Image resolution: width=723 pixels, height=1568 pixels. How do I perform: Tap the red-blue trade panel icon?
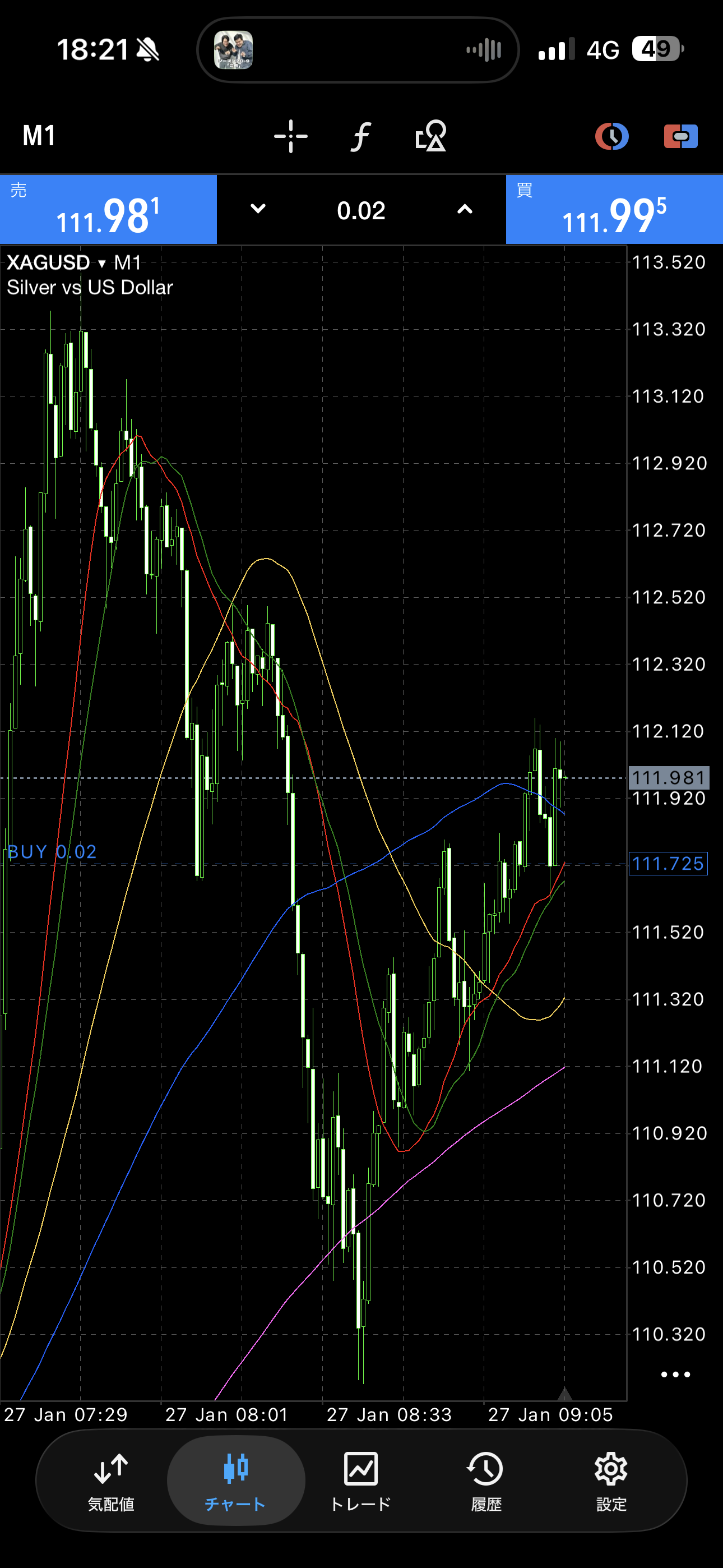pos(680,136)
